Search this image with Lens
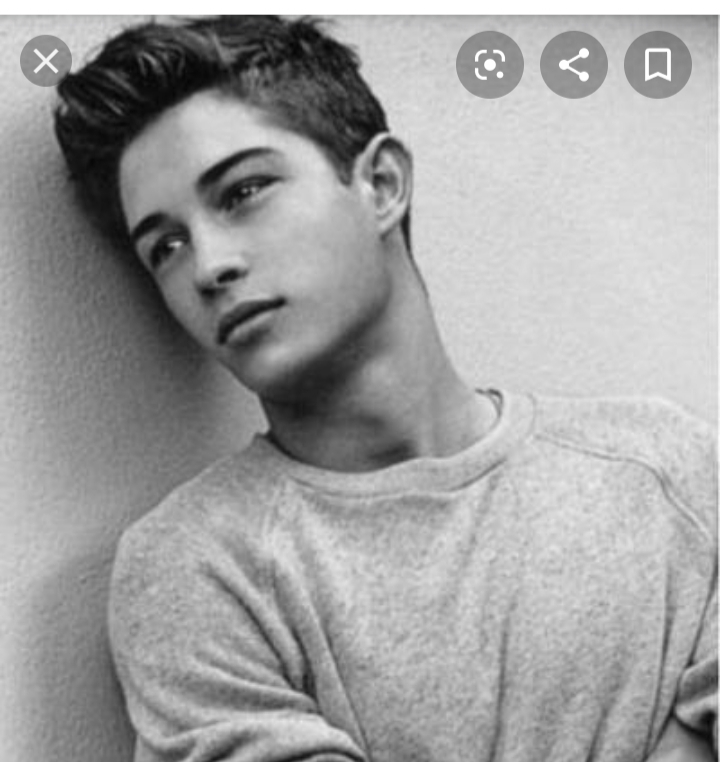The width and height of the screenshot is (720, 762). [489, 65]
